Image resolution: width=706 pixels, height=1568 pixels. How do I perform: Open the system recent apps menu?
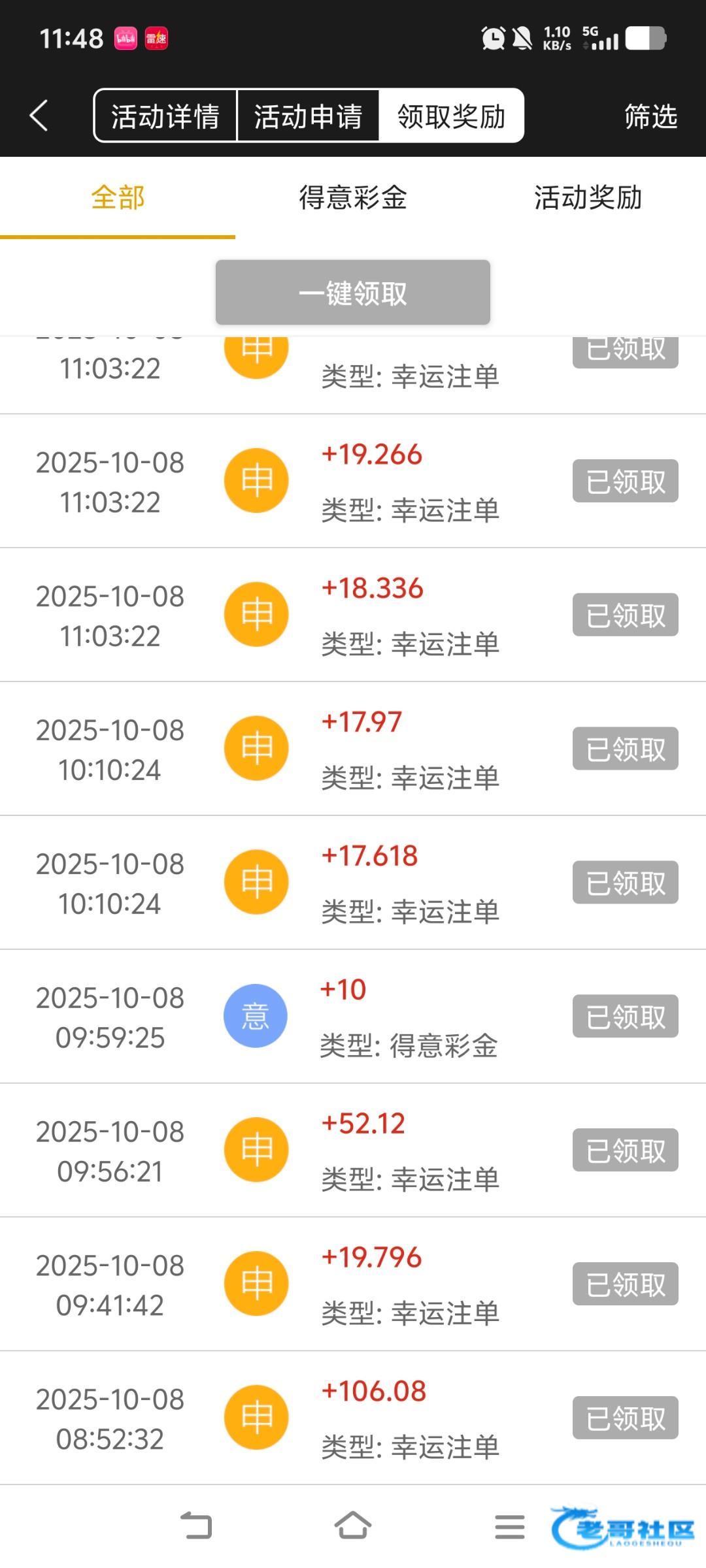509,1527
